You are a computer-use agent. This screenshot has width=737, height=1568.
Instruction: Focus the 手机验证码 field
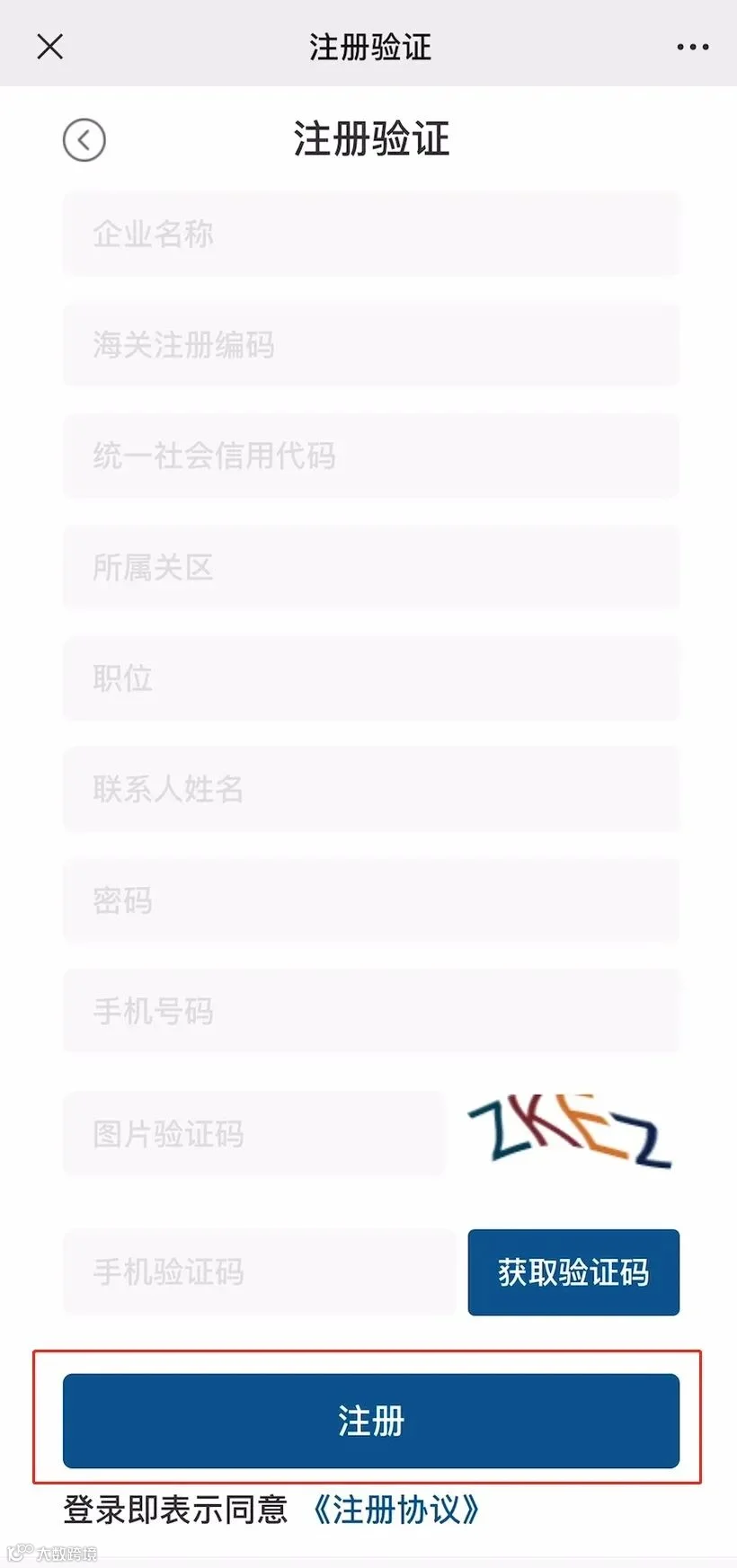(259, 1272)
